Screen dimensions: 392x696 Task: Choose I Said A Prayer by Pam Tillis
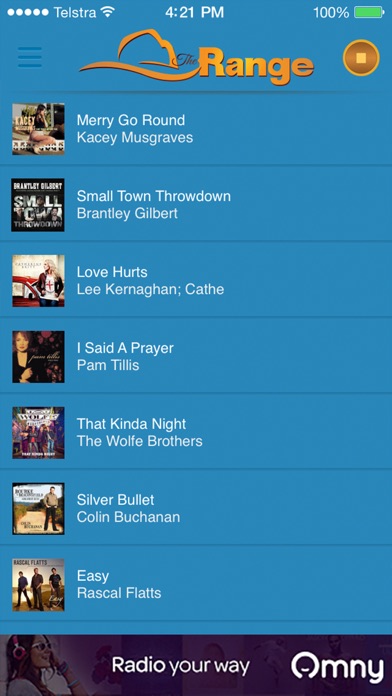196,356
